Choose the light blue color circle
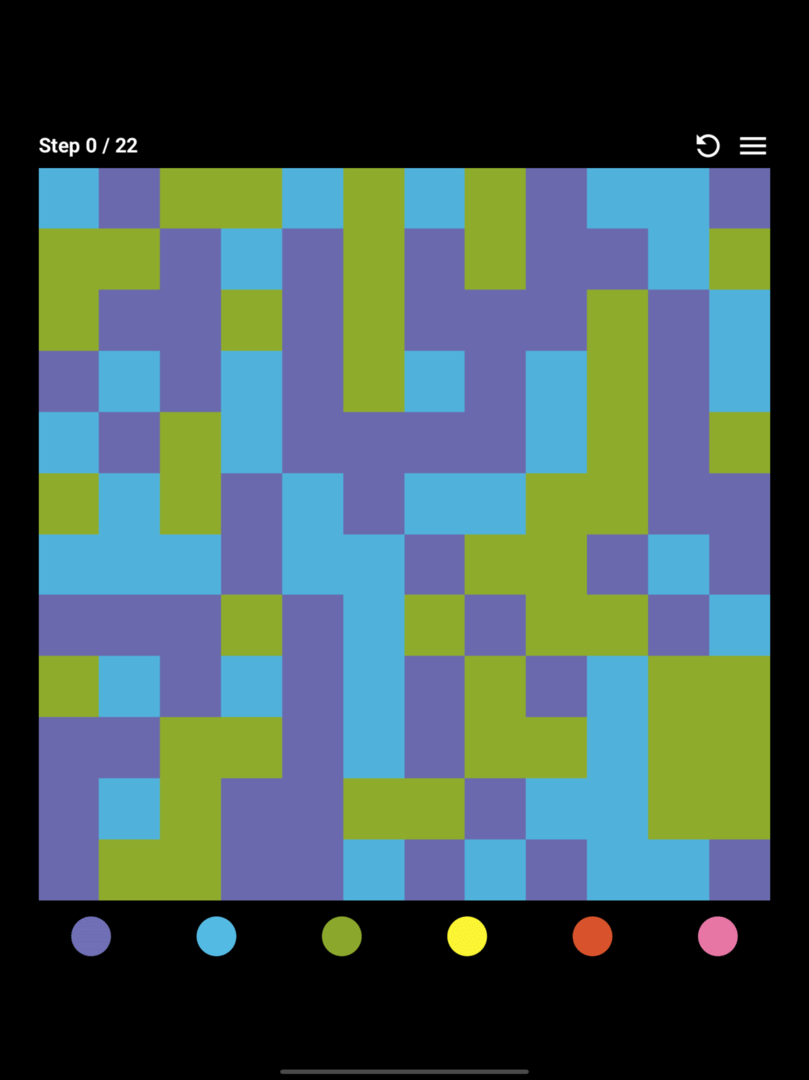Screen dimensions: 809x1080 [216, 936]
